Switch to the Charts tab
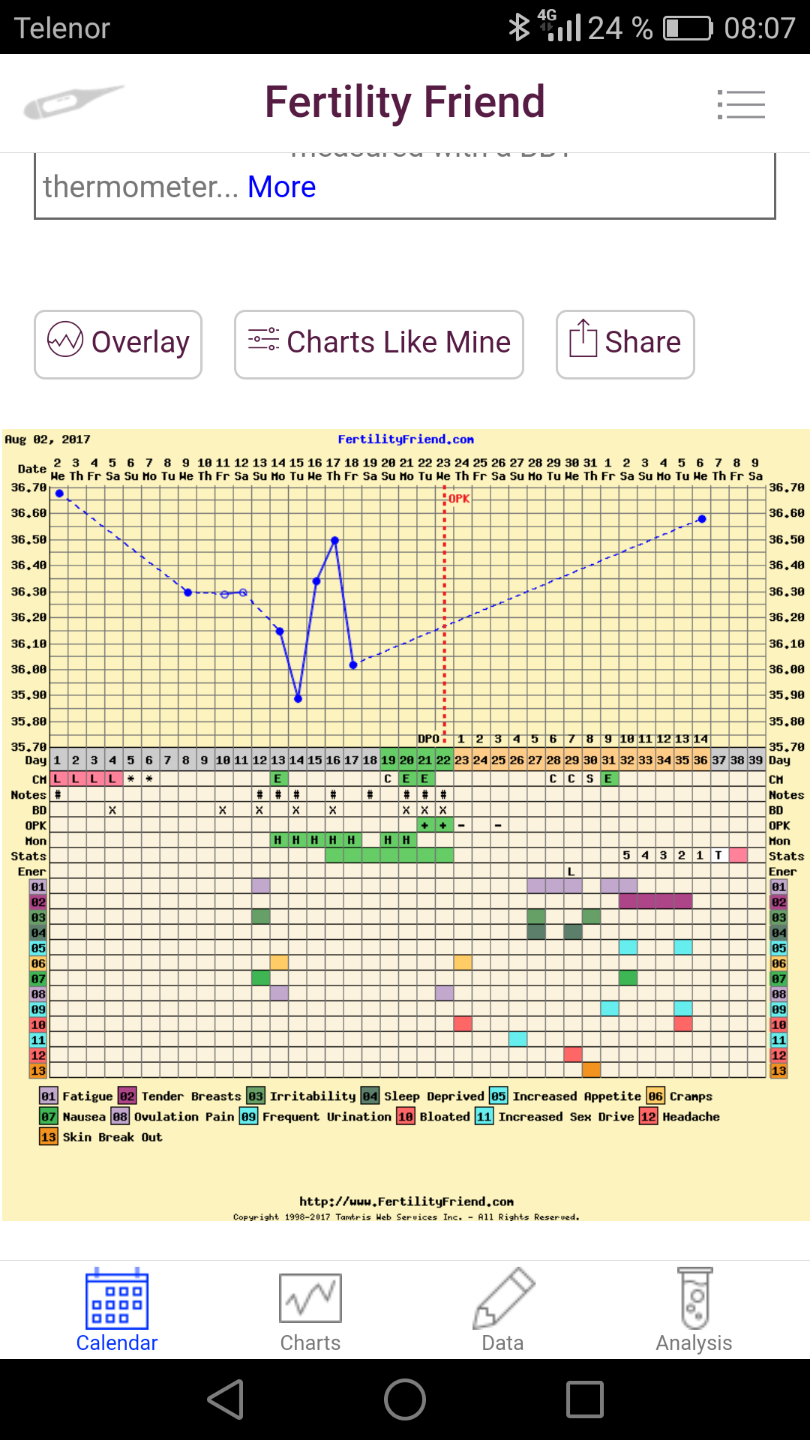The height and width of the screenshot is (1440, 810). coord(310,1310)
